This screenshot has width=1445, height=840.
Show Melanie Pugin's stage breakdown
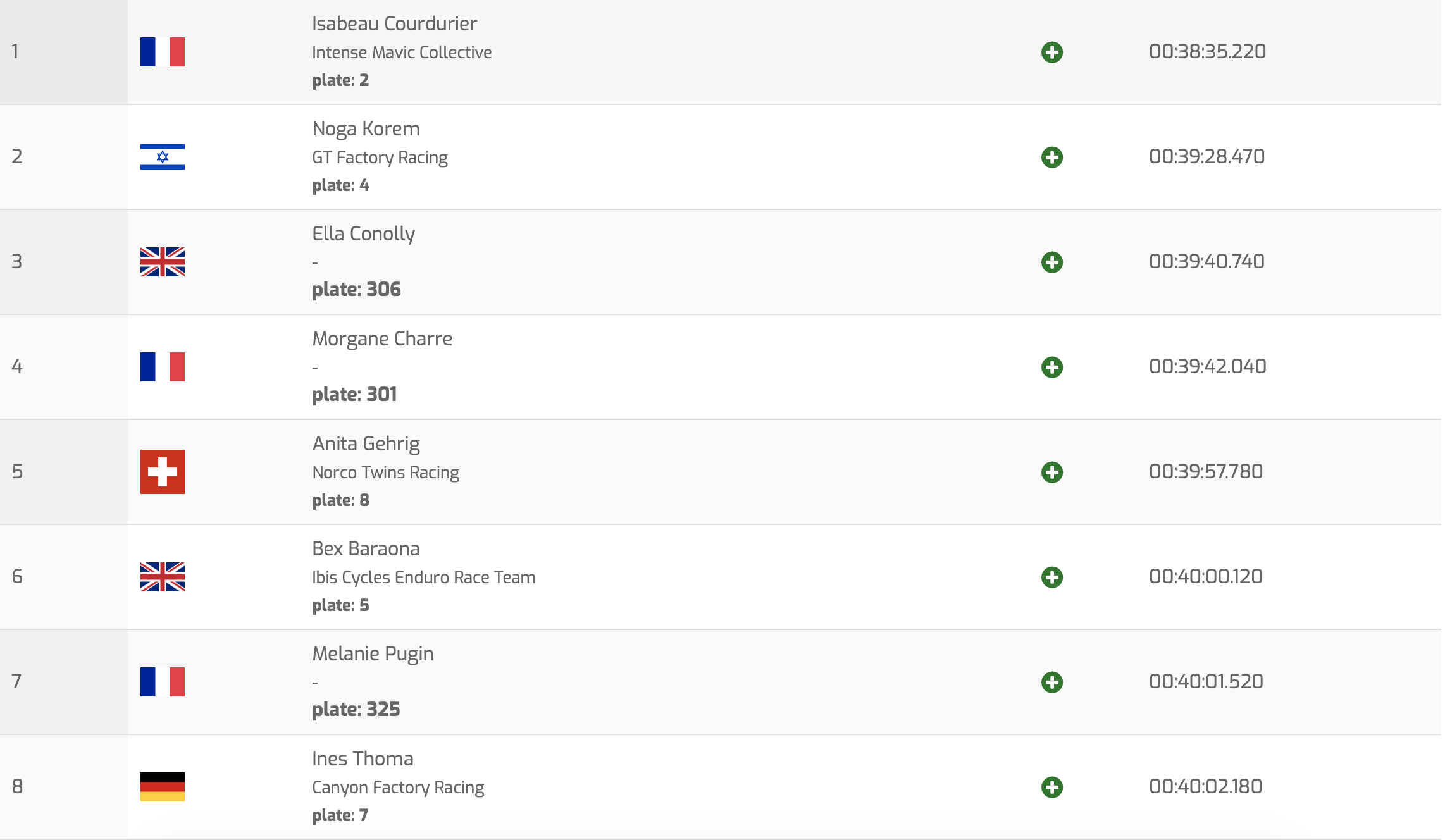pyautogui.click(x=1051, y=682)
